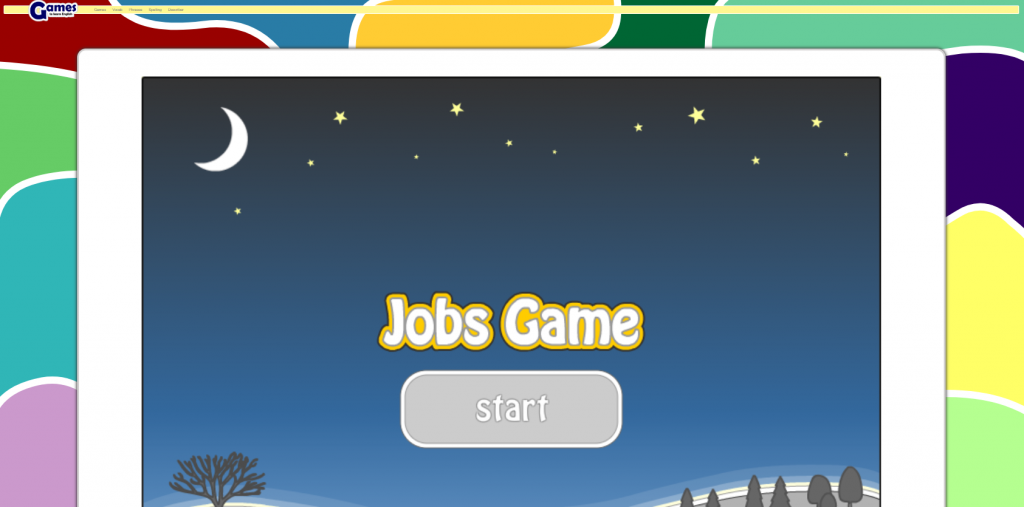1024x507 pixels.
Task: Tap the Games to Learn English logo
Action: coord(53,10)
